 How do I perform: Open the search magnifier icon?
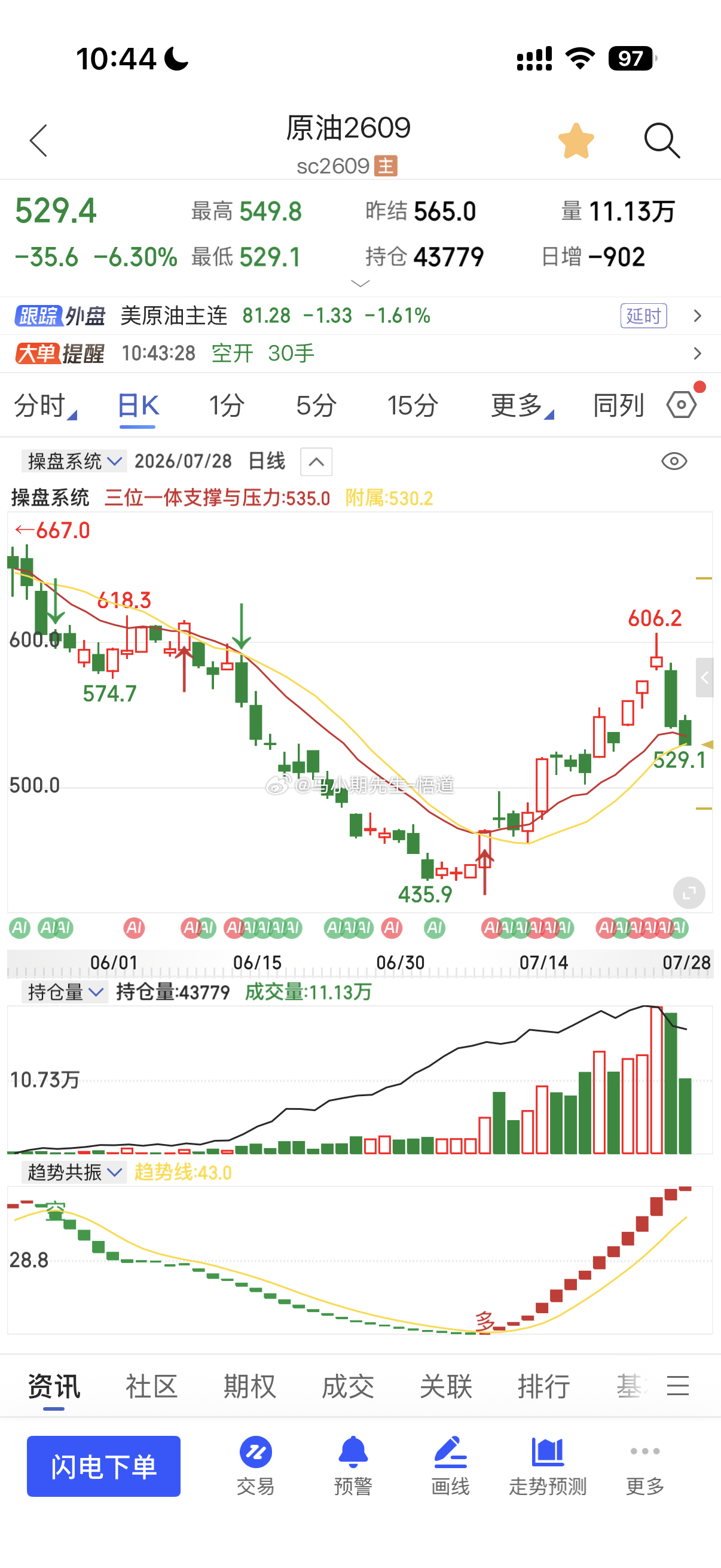[662, 141]
